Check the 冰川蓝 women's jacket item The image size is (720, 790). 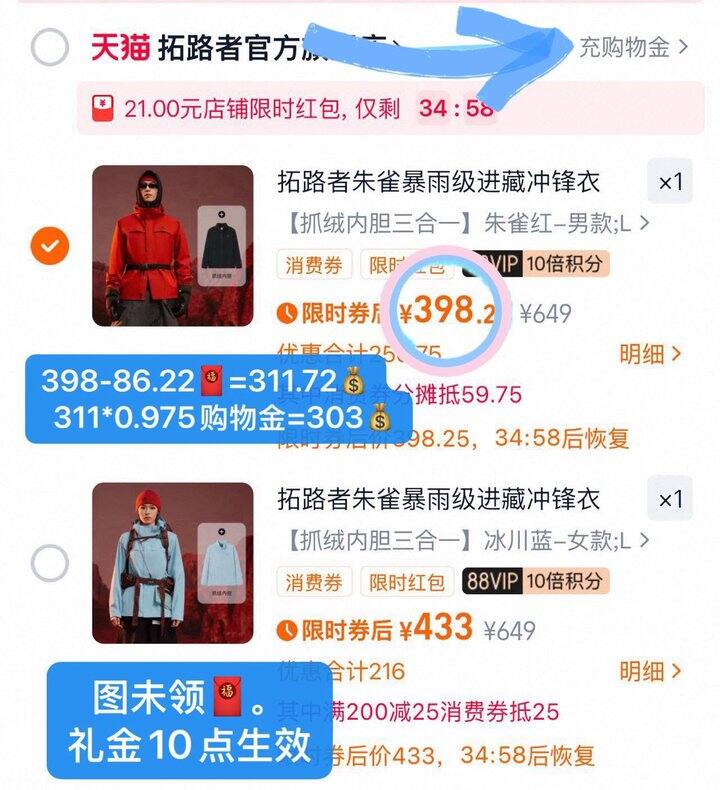coord(49,563)
